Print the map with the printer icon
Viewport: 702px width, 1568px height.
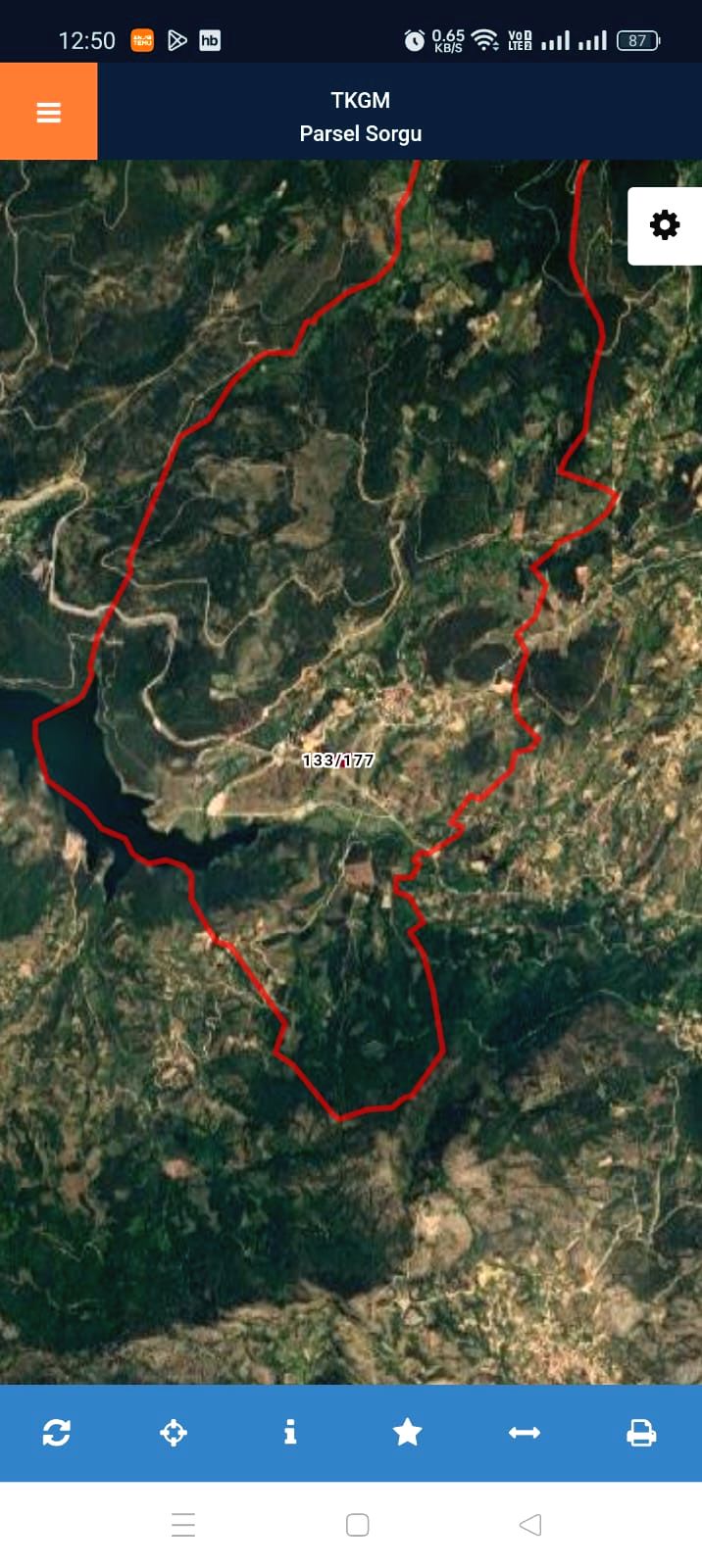click(641, 1433)
